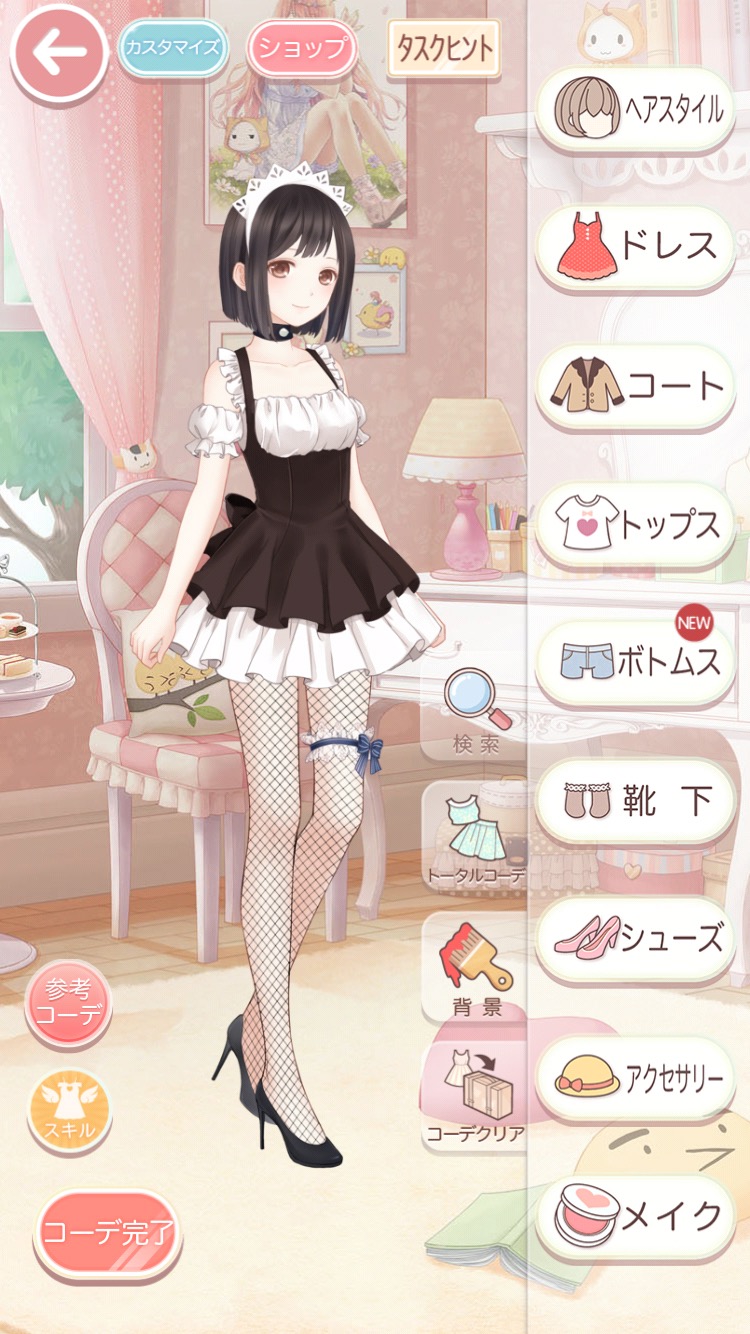View the 参考コーデ reference outfit
750x1334 pixels.
(68, 1003)
